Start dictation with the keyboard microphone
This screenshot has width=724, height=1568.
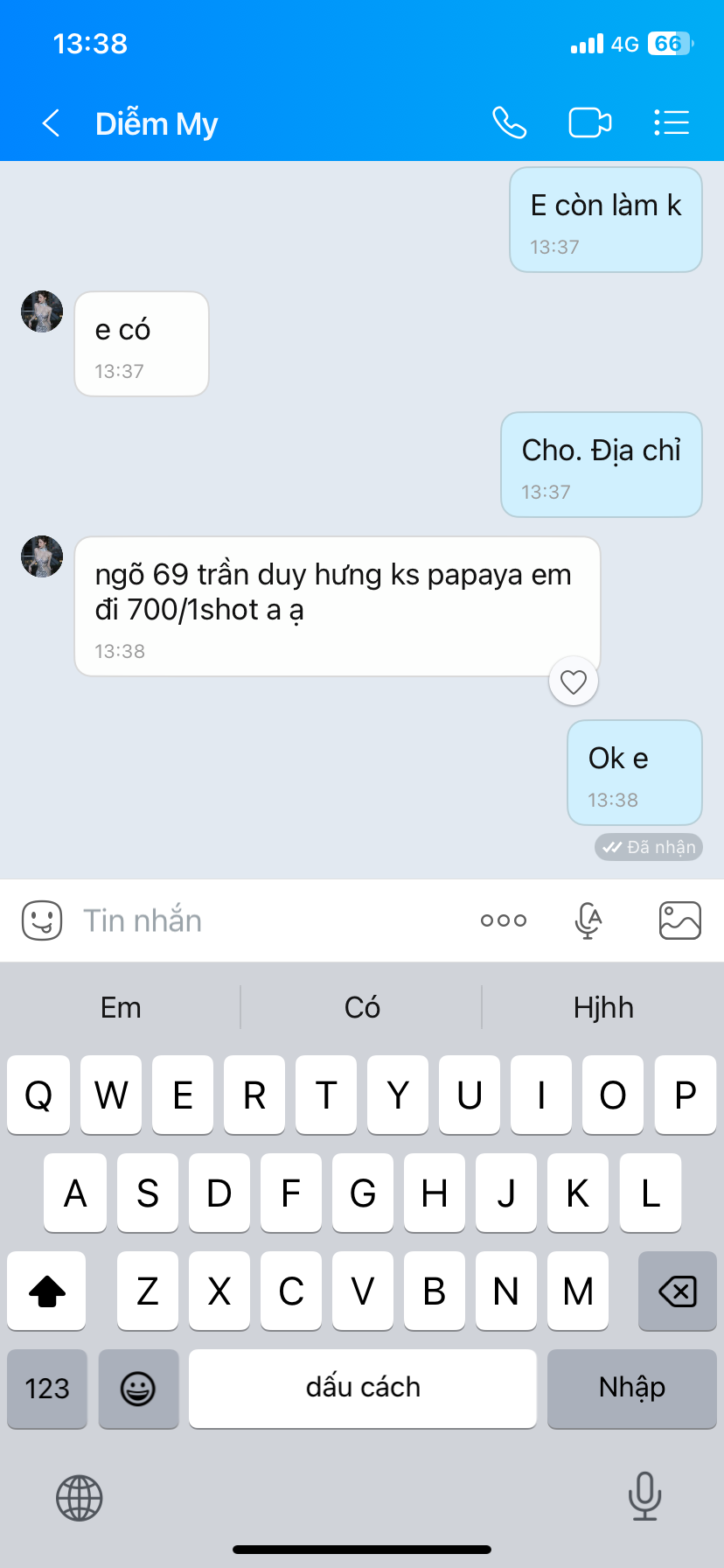pyautogui.click(x=644, y=1496)
